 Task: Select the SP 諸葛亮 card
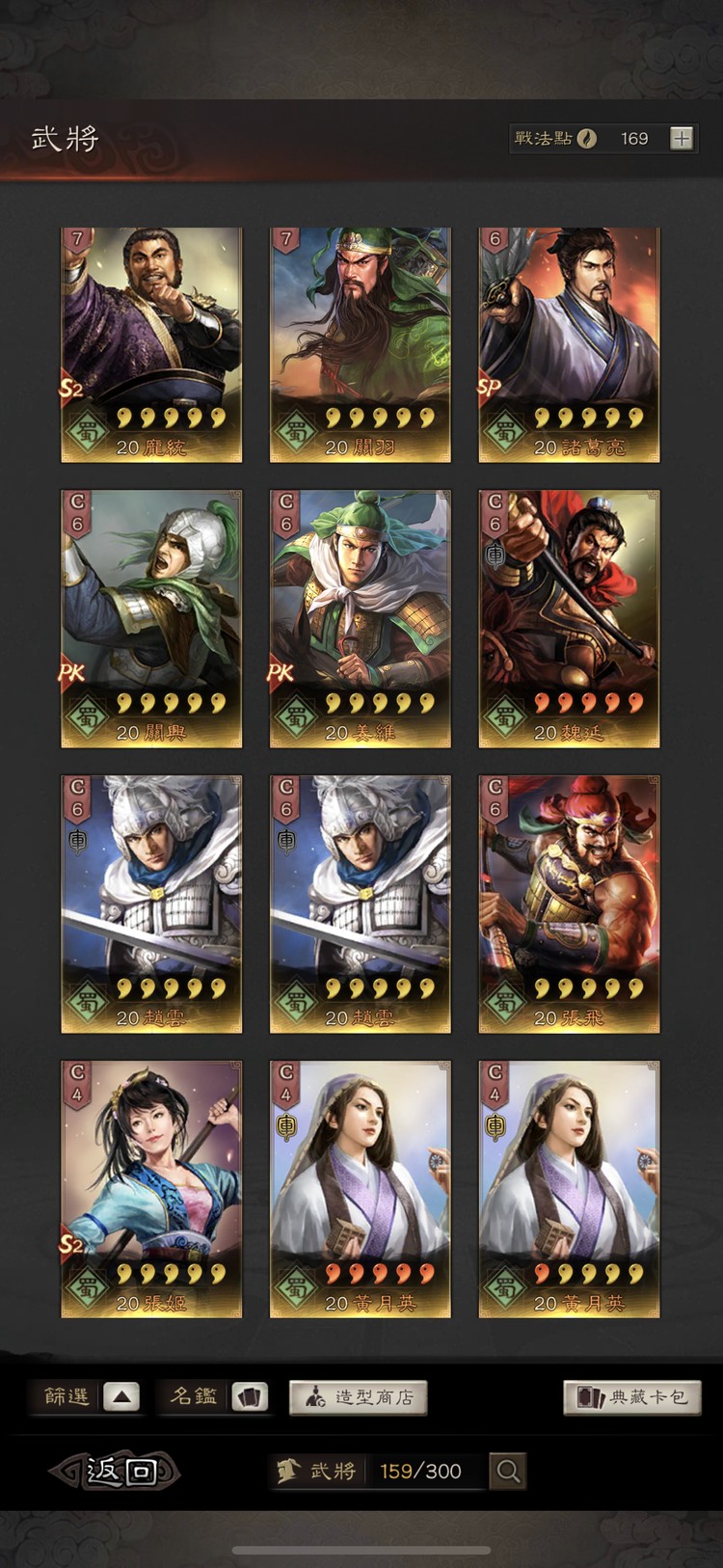(x=569, y=344)
